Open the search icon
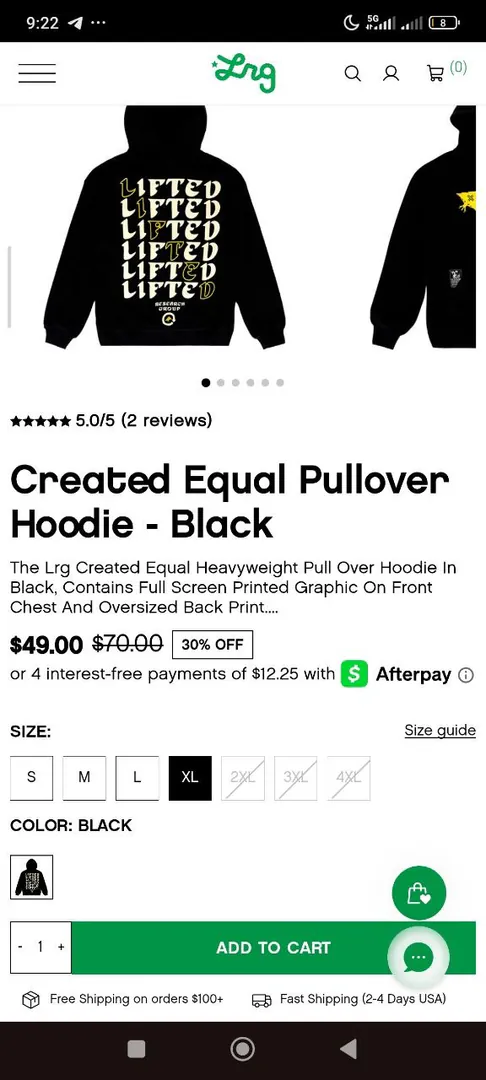Image resolution: width=486 pixels, height=1080 pixels. pos(352,73)
